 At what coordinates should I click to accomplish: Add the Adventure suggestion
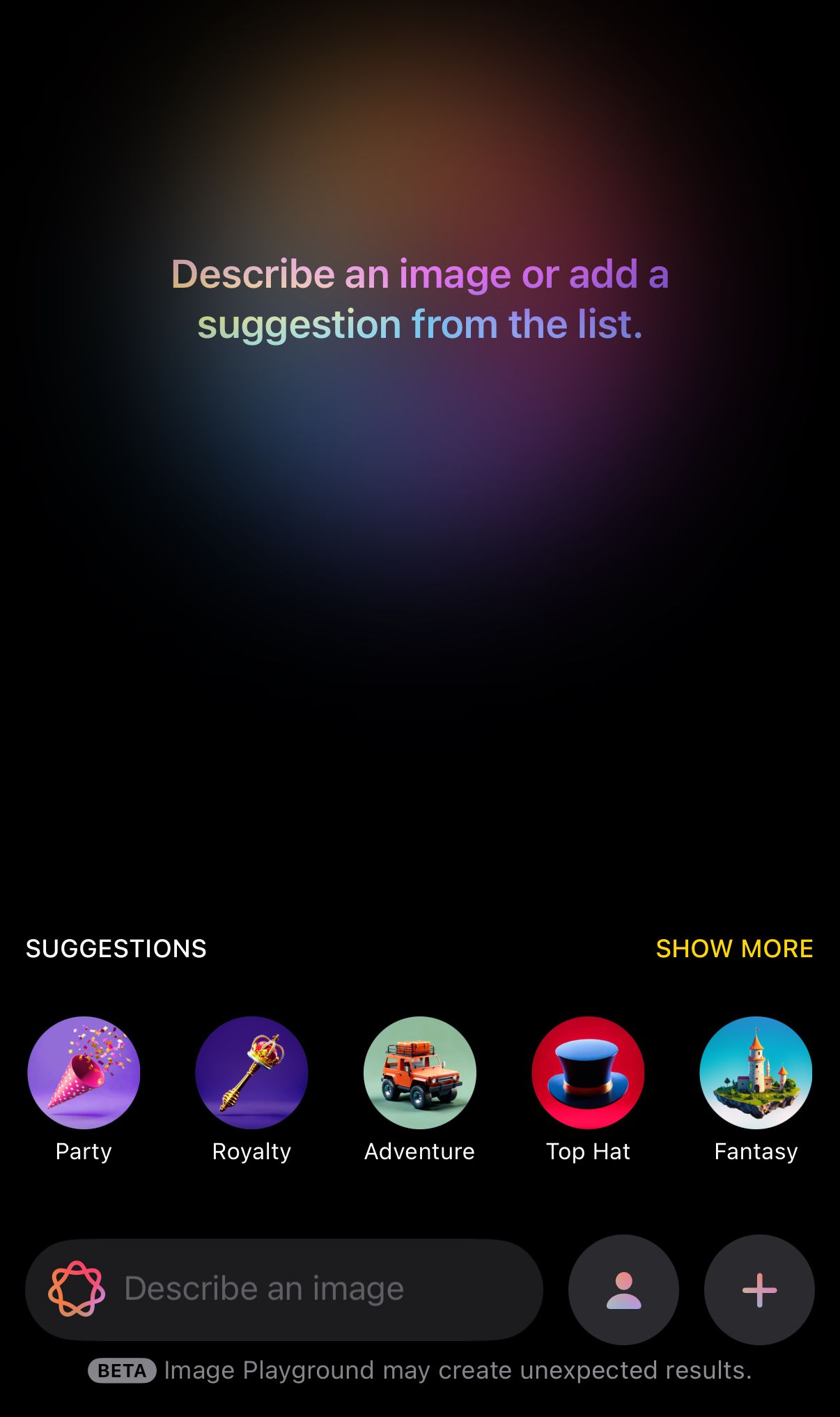pos(419,1073)
